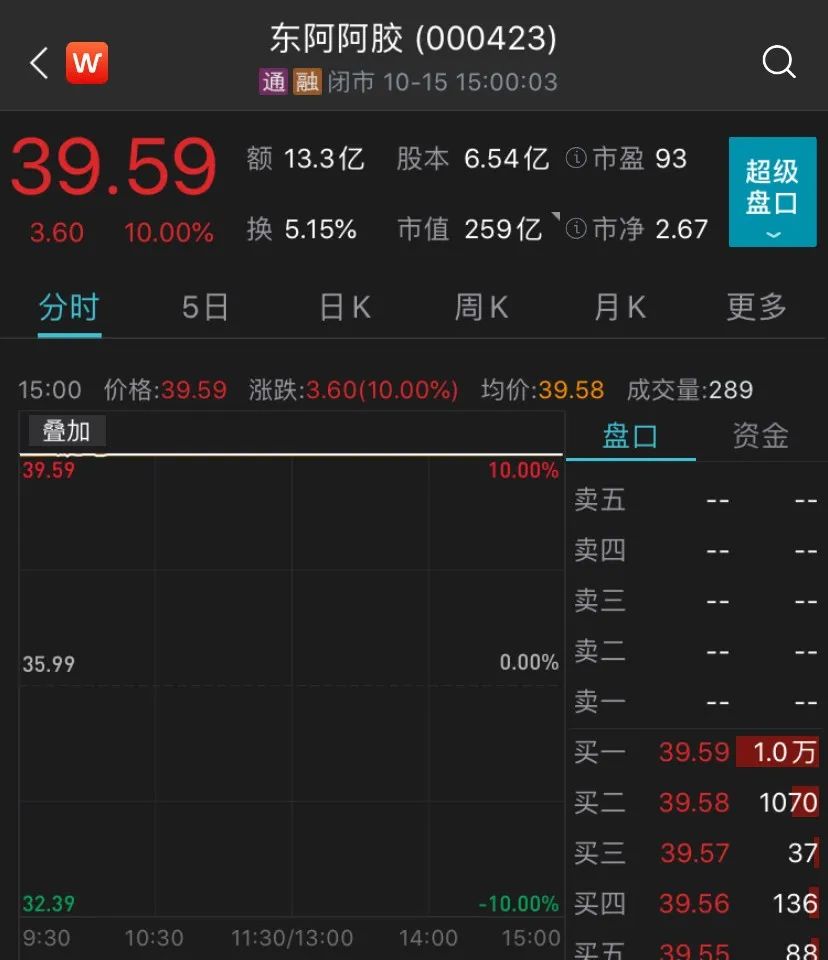Expand the 超级盘口 panel
This screenshot has height=960, width=828.
pos(772,192)
